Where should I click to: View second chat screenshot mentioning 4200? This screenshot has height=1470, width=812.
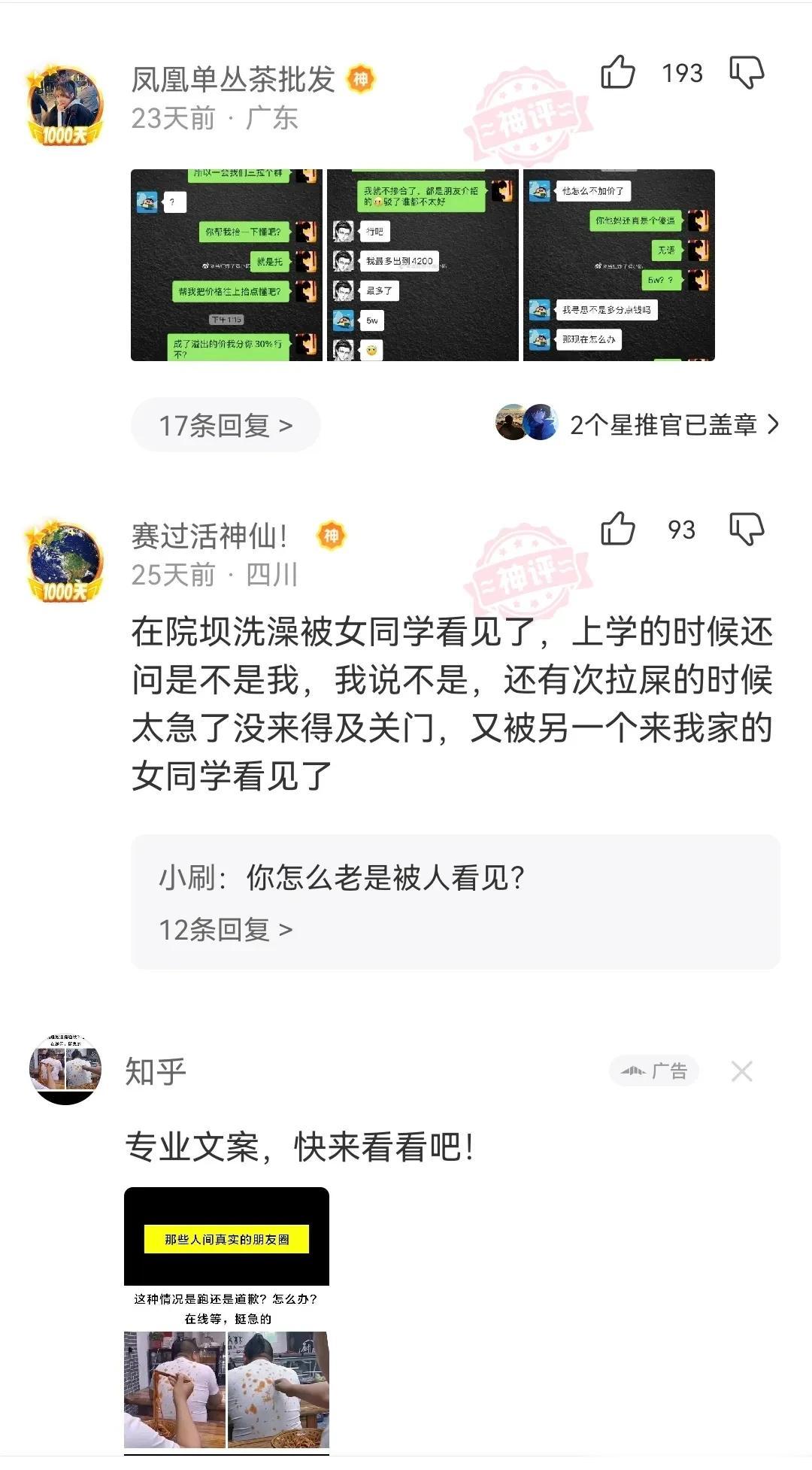click(x=423, y=266)
